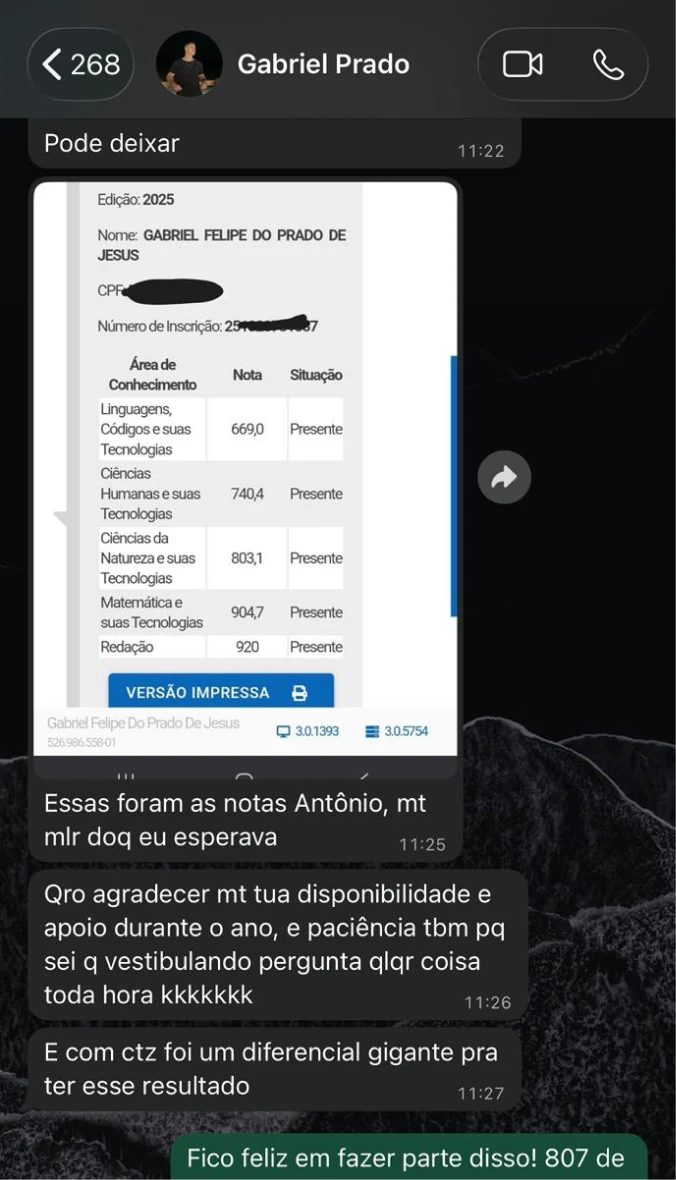Start a voice call with Gabriel Prado
This screenshot has height=1180, width=676.
(607, 65)
